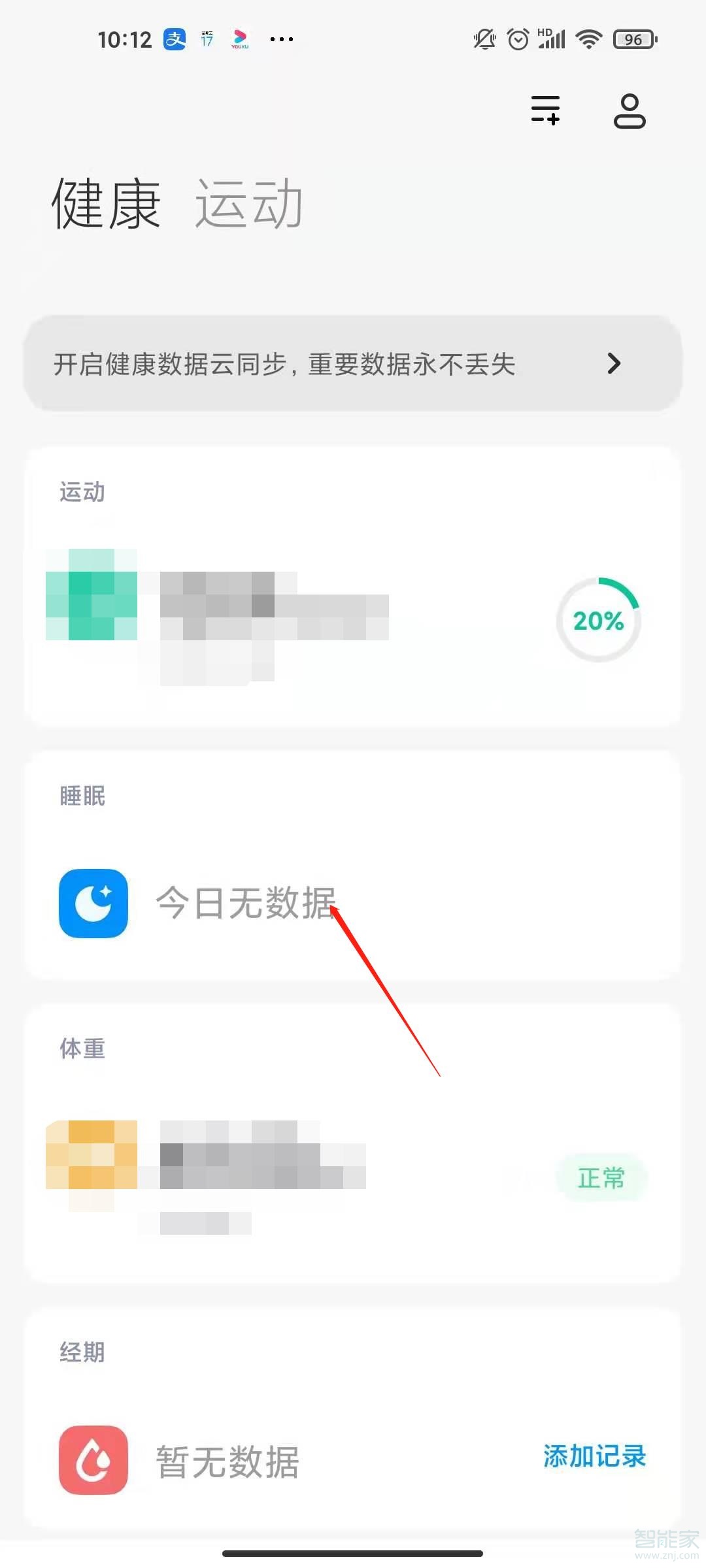The width and height of the screenshot is (706, 1568).
Task: Open the 开启健康数据云同步 banner
Action: [x=353, y=364]
